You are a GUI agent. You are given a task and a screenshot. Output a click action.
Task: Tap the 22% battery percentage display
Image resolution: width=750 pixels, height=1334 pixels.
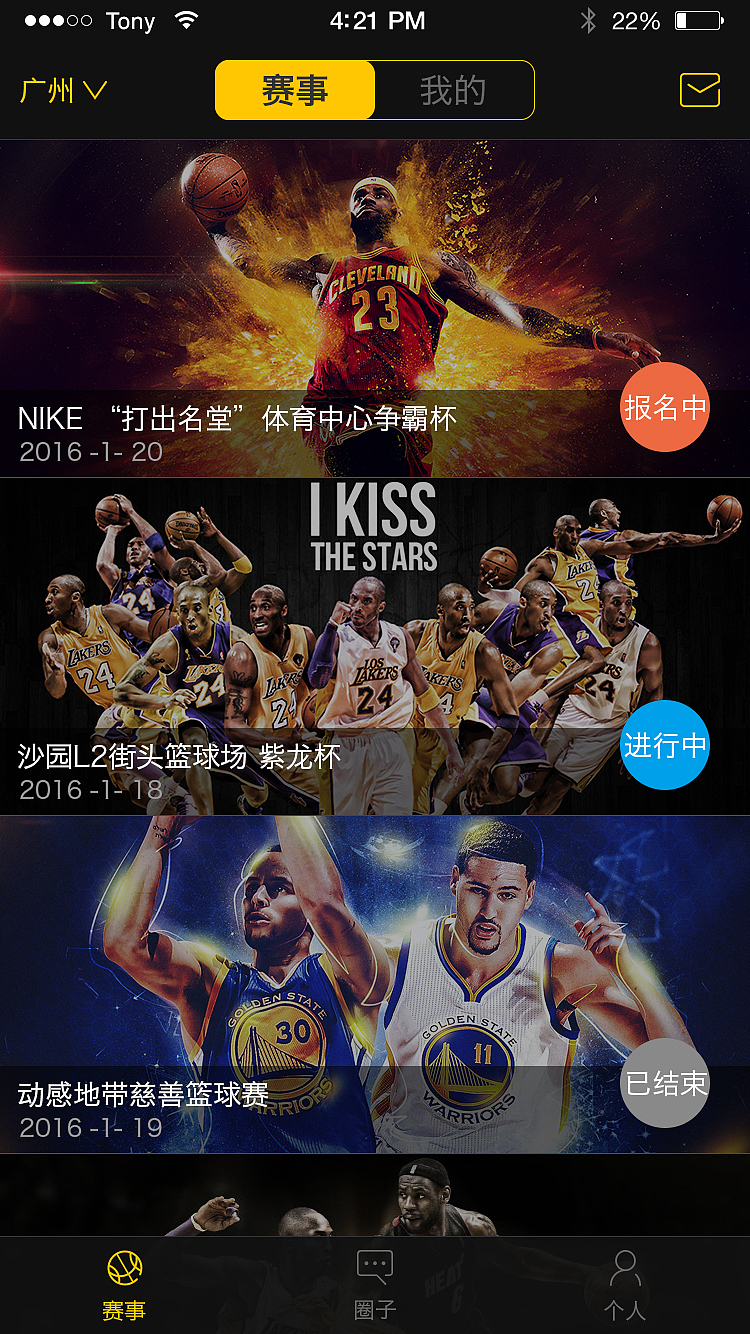tap(634, 20)
